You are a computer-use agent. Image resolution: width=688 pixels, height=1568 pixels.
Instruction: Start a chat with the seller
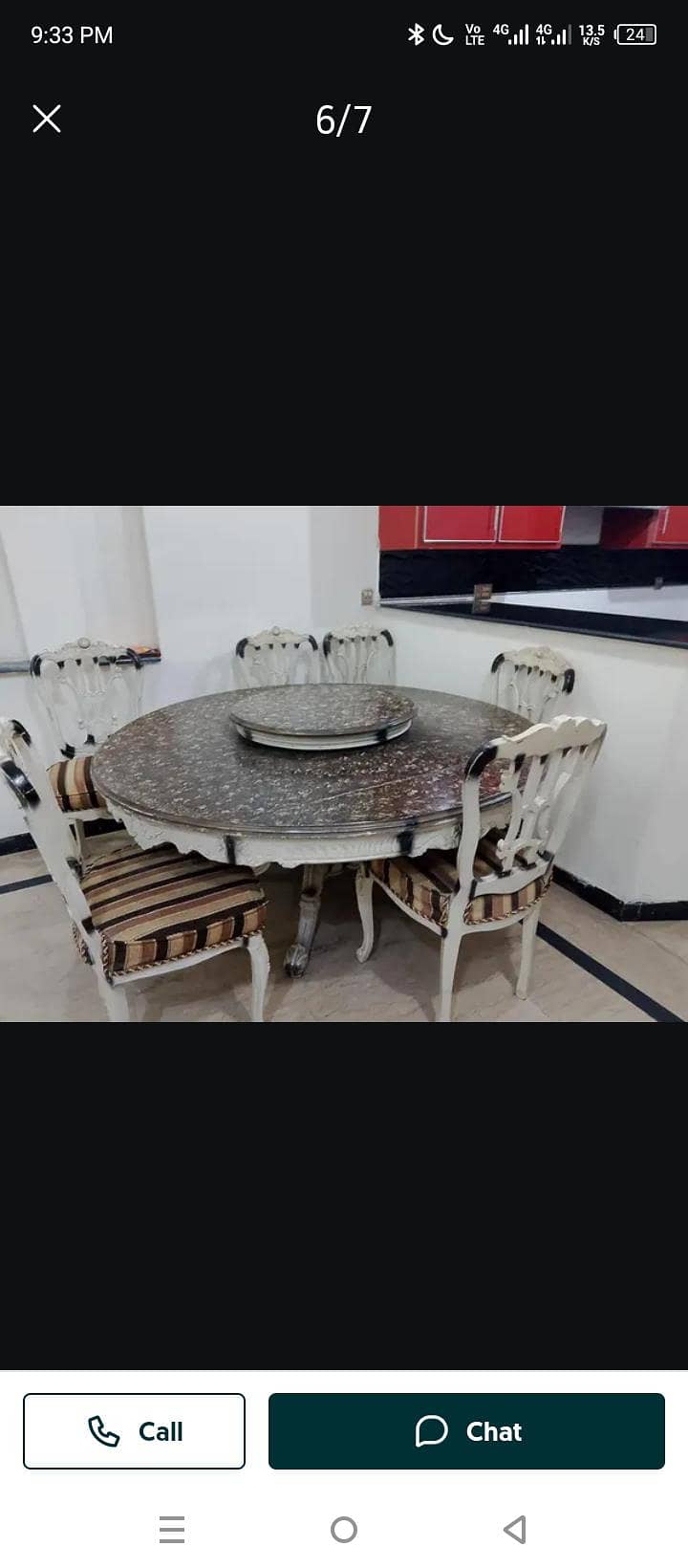pyautogui.click(x=466, y=1431)
